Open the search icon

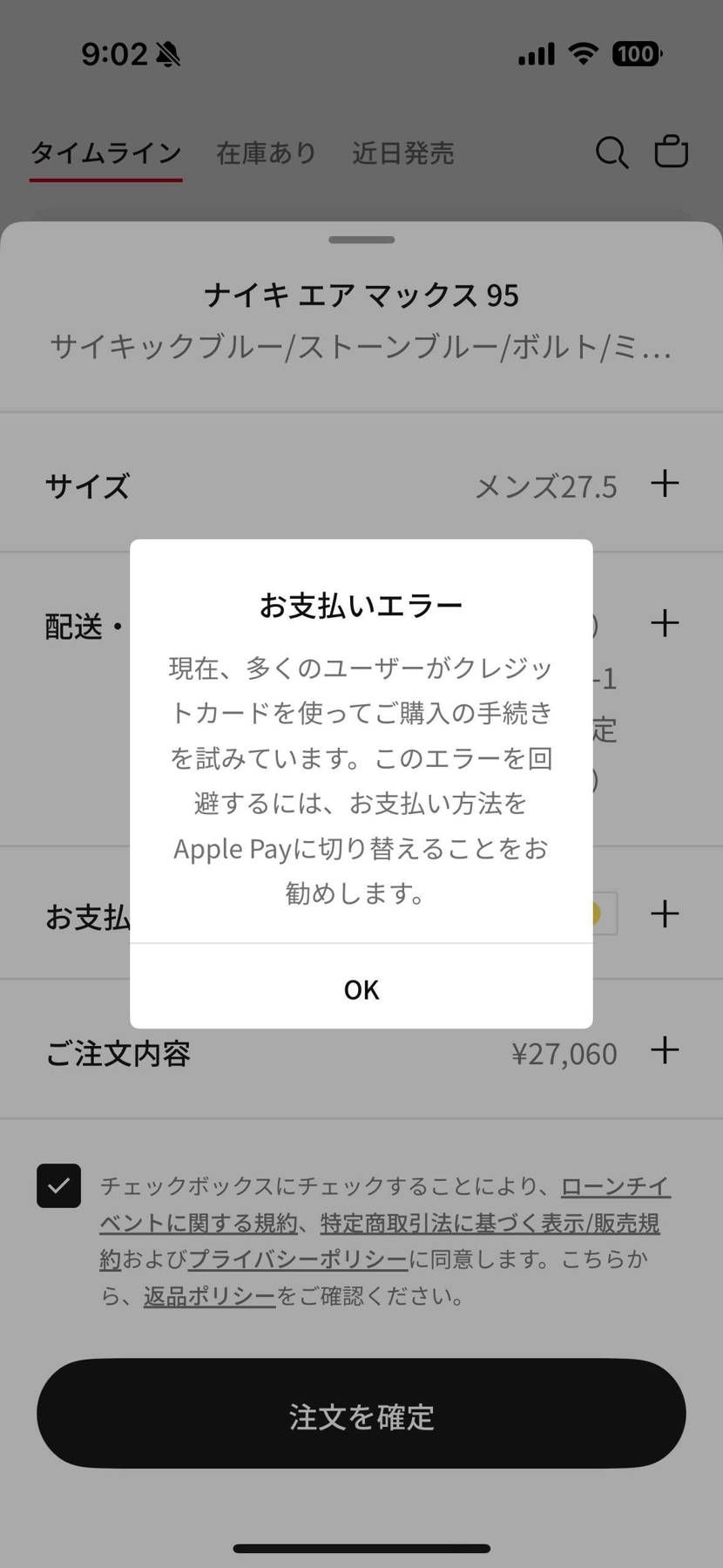[612, 152]
